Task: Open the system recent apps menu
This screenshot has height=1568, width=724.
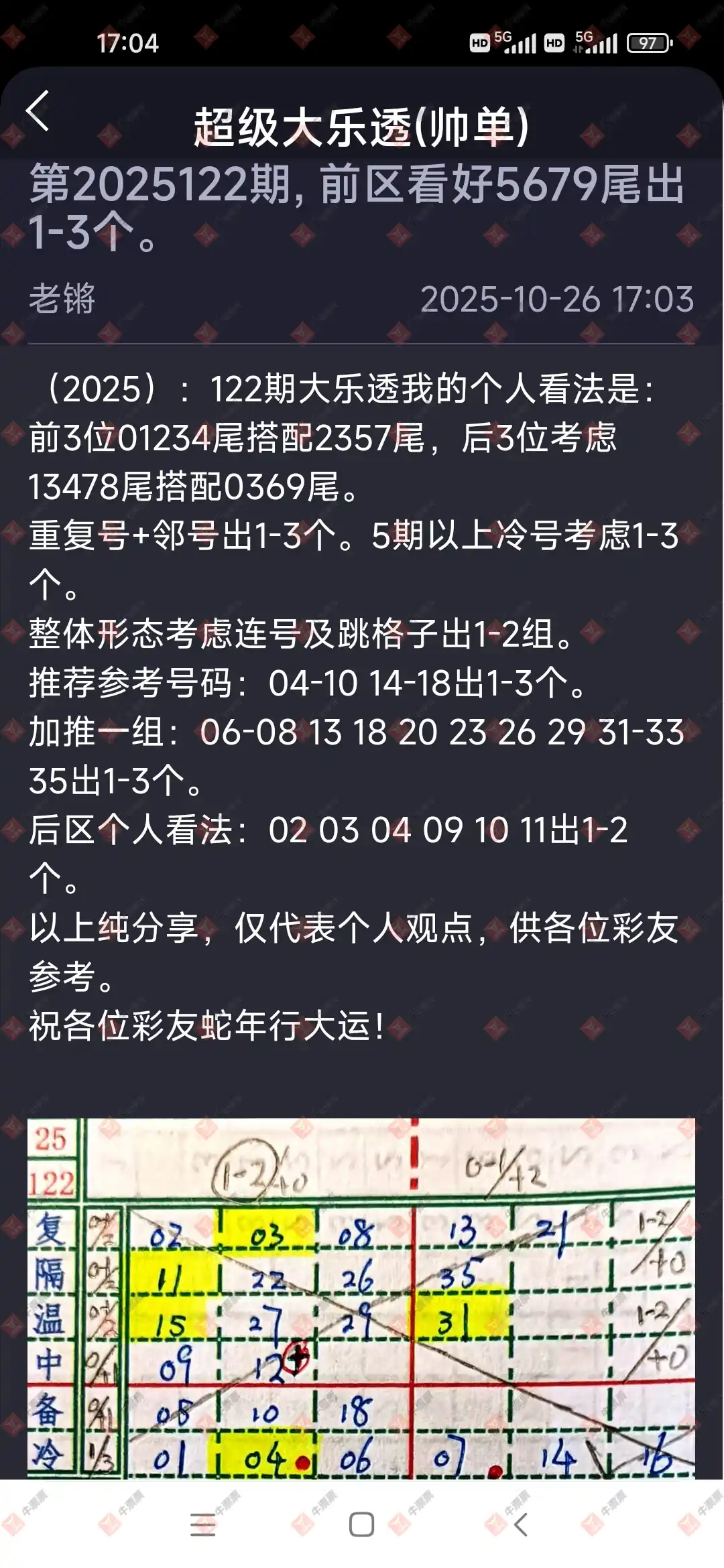Action: point(202,1524)
